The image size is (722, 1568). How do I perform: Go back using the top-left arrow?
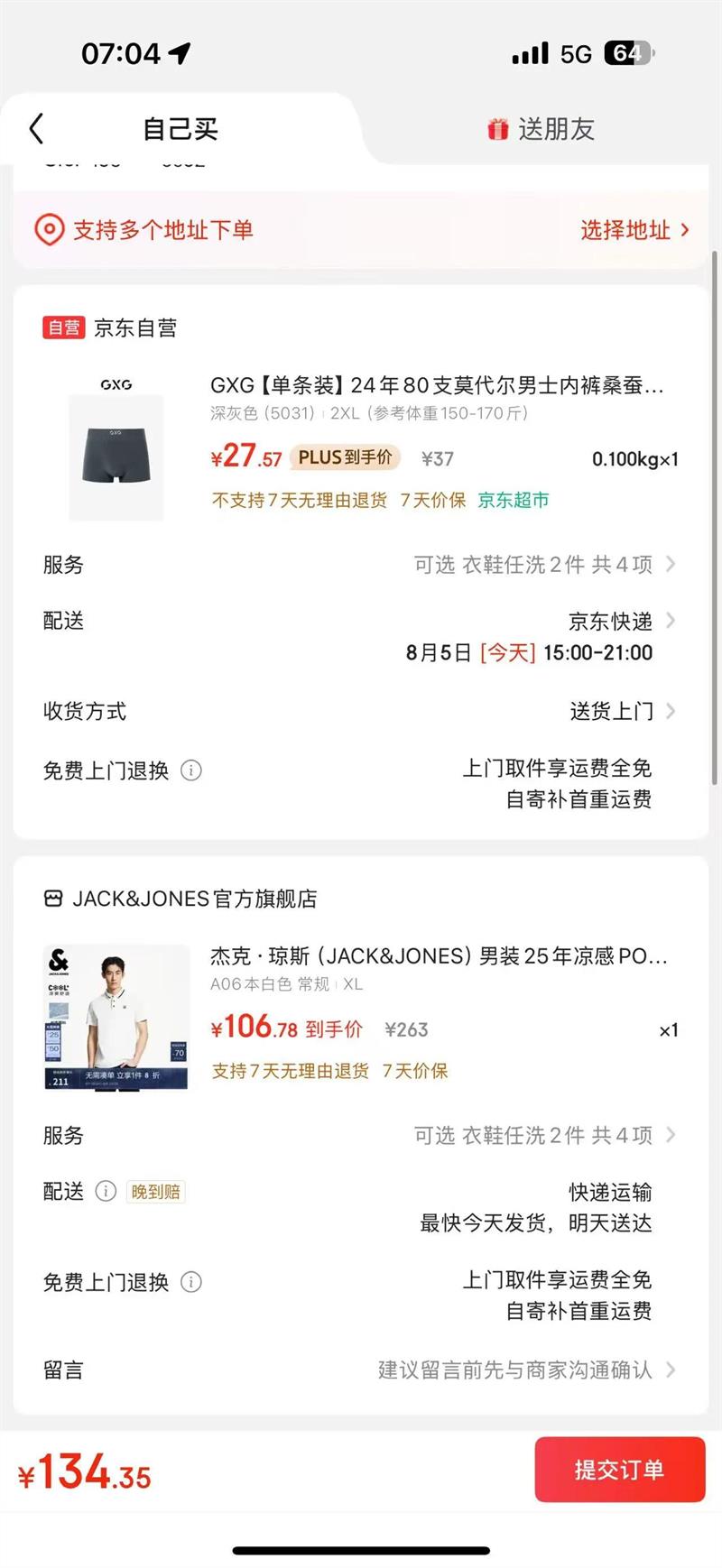coord(37,129)
